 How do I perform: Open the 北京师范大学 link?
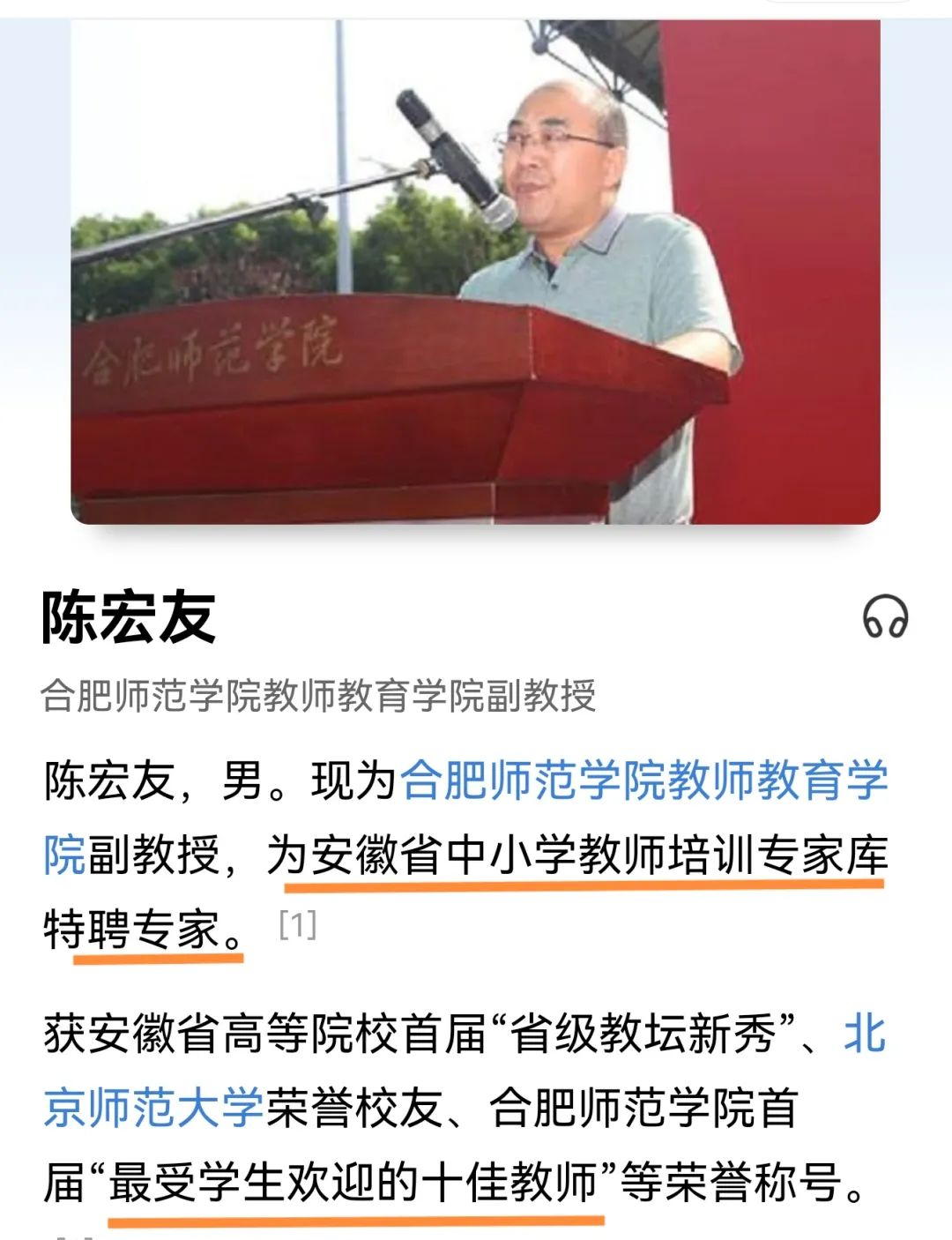coord(154,1108)
